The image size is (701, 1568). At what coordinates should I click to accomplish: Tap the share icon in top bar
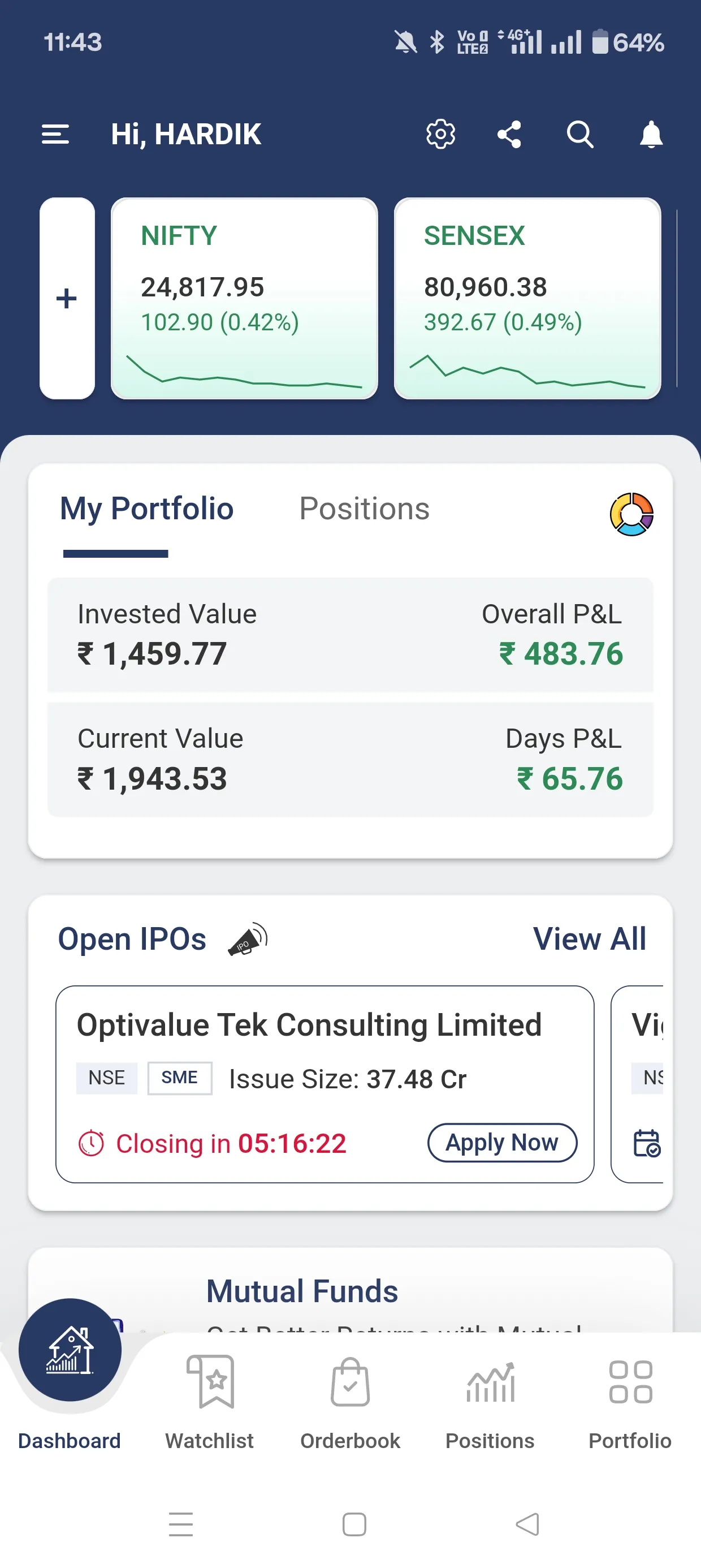(x=510, y=134)
